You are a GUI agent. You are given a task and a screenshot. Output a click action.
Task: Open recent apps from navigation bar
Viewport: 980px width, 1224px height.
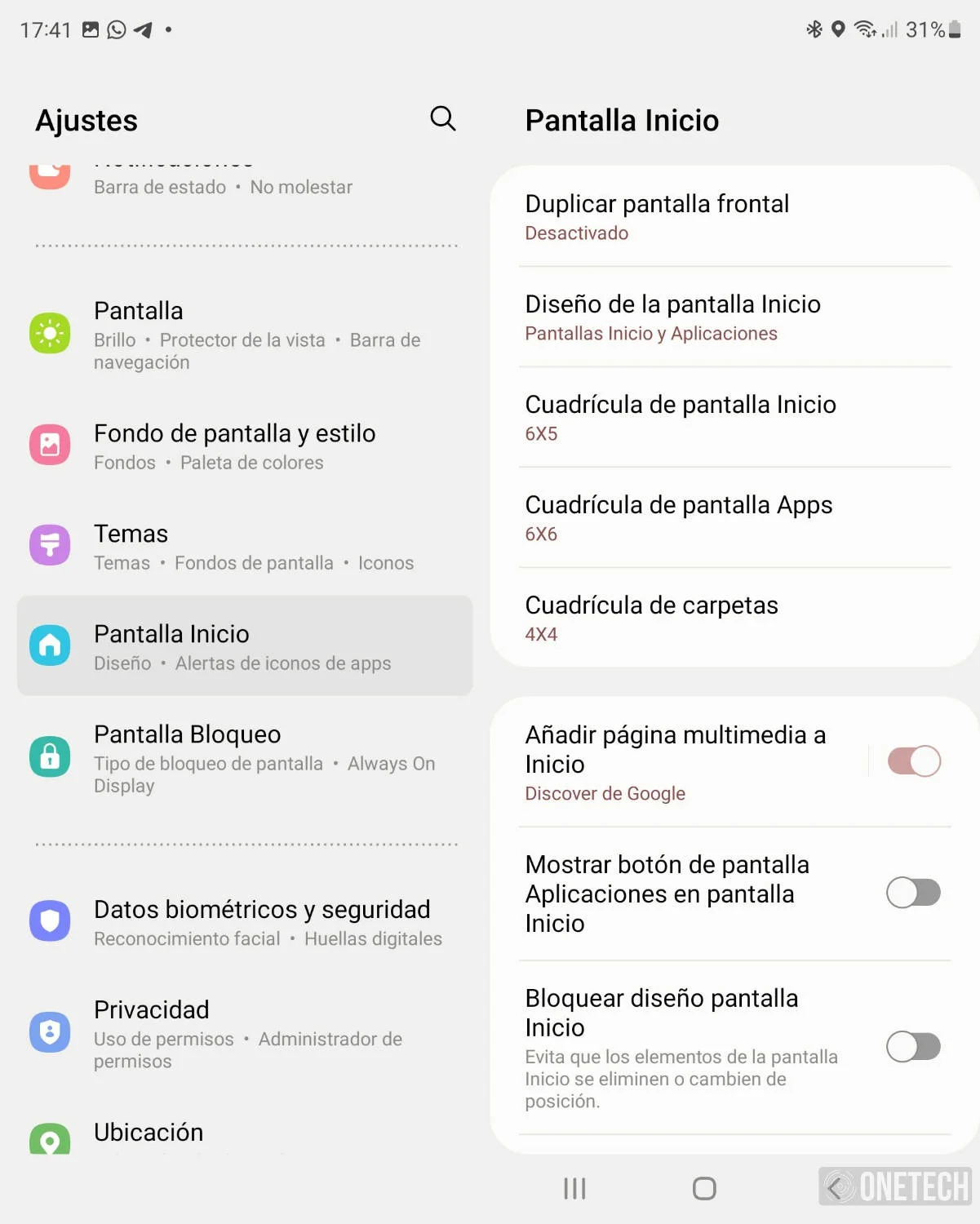coord(574,1189)
